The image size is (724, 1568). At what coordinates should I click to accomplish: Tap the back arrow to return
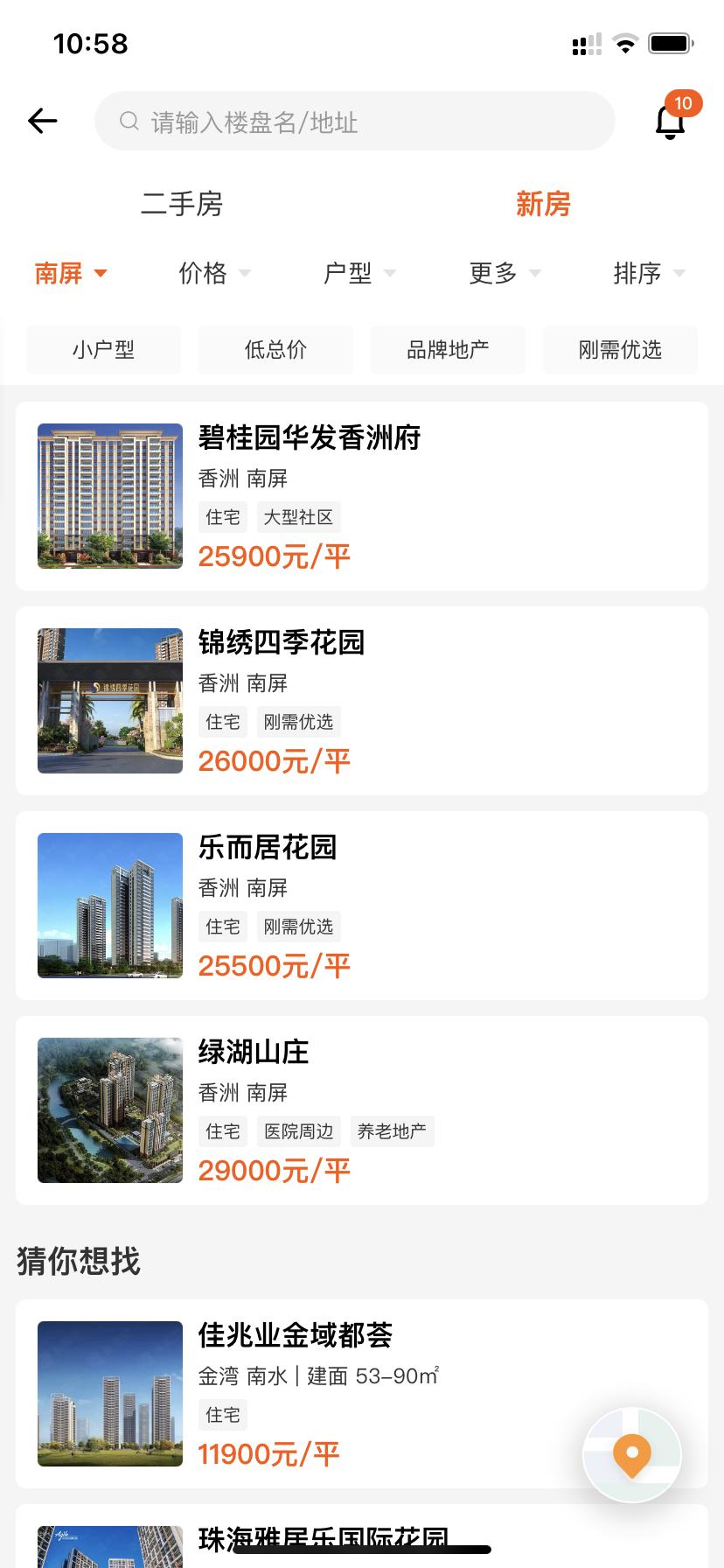pyautogui.click(x=42, y=121)
